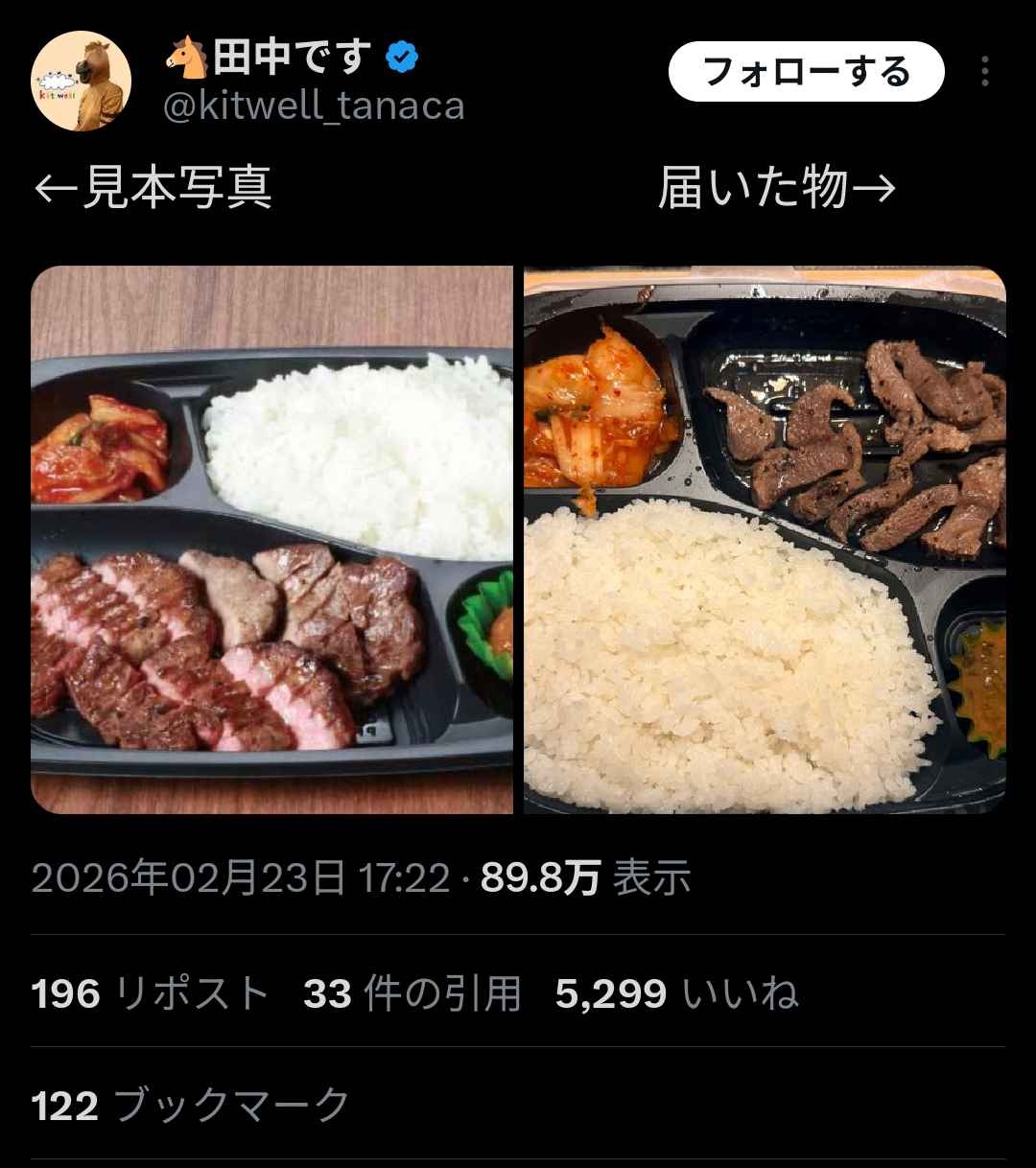This screenshot has height=1168, width=1036.
Task: Tap the フォローする follow button
Action: (x=806, y=72)
